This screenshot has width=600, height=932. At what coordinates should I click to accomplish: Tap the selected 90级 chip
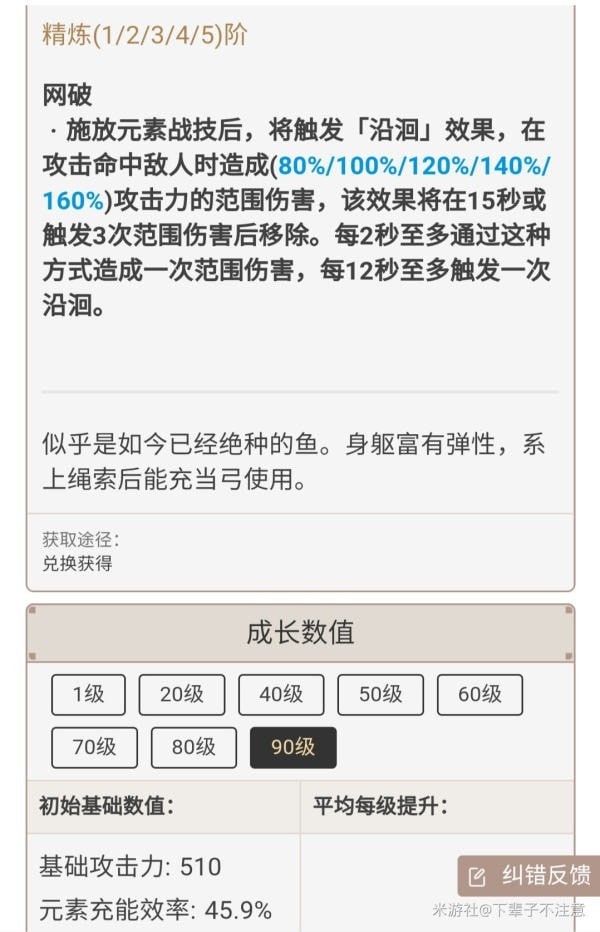(293, 747)
